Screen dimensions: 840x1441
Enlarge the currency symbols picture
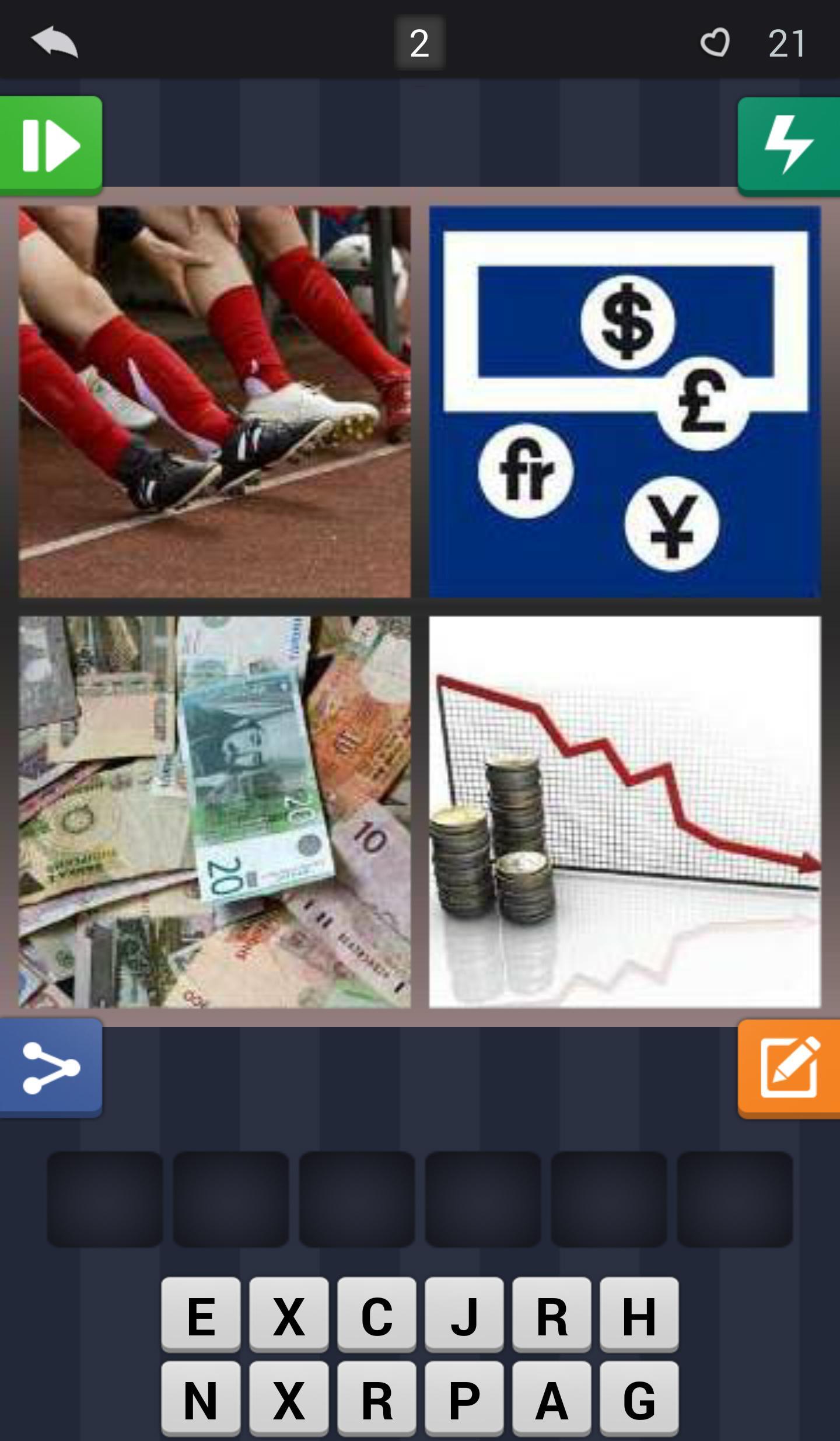pos(625,401)
